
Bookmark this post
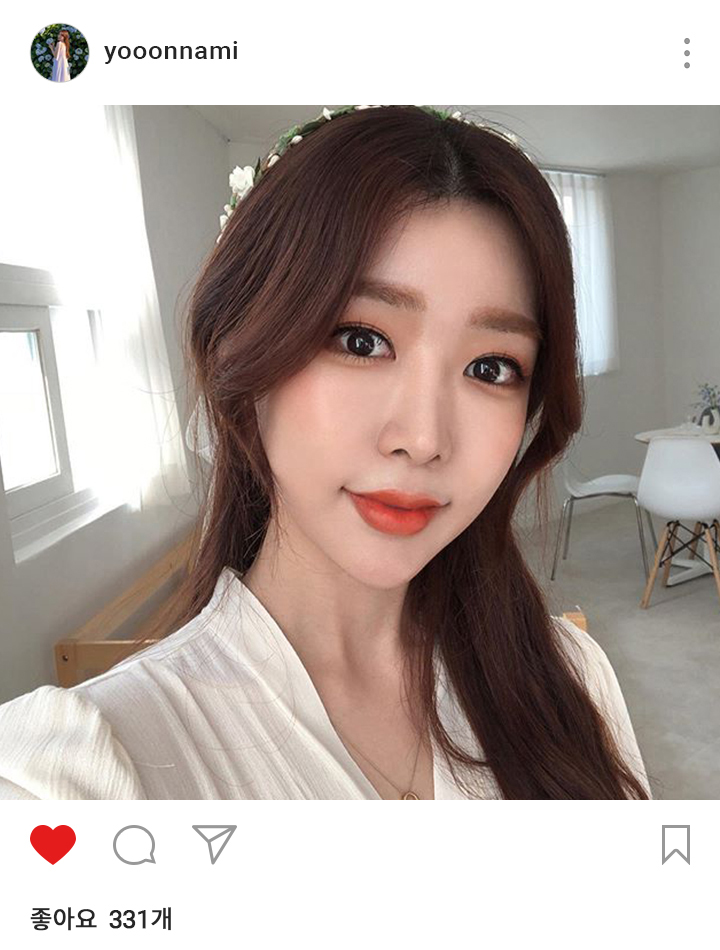pyautogui.click(x=676, y=845)
